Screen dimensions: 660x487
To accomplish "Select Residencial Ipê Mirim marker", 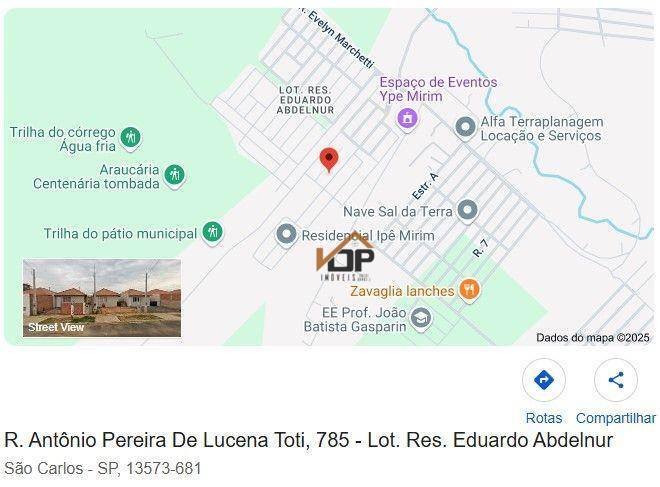I will point(287,234).
